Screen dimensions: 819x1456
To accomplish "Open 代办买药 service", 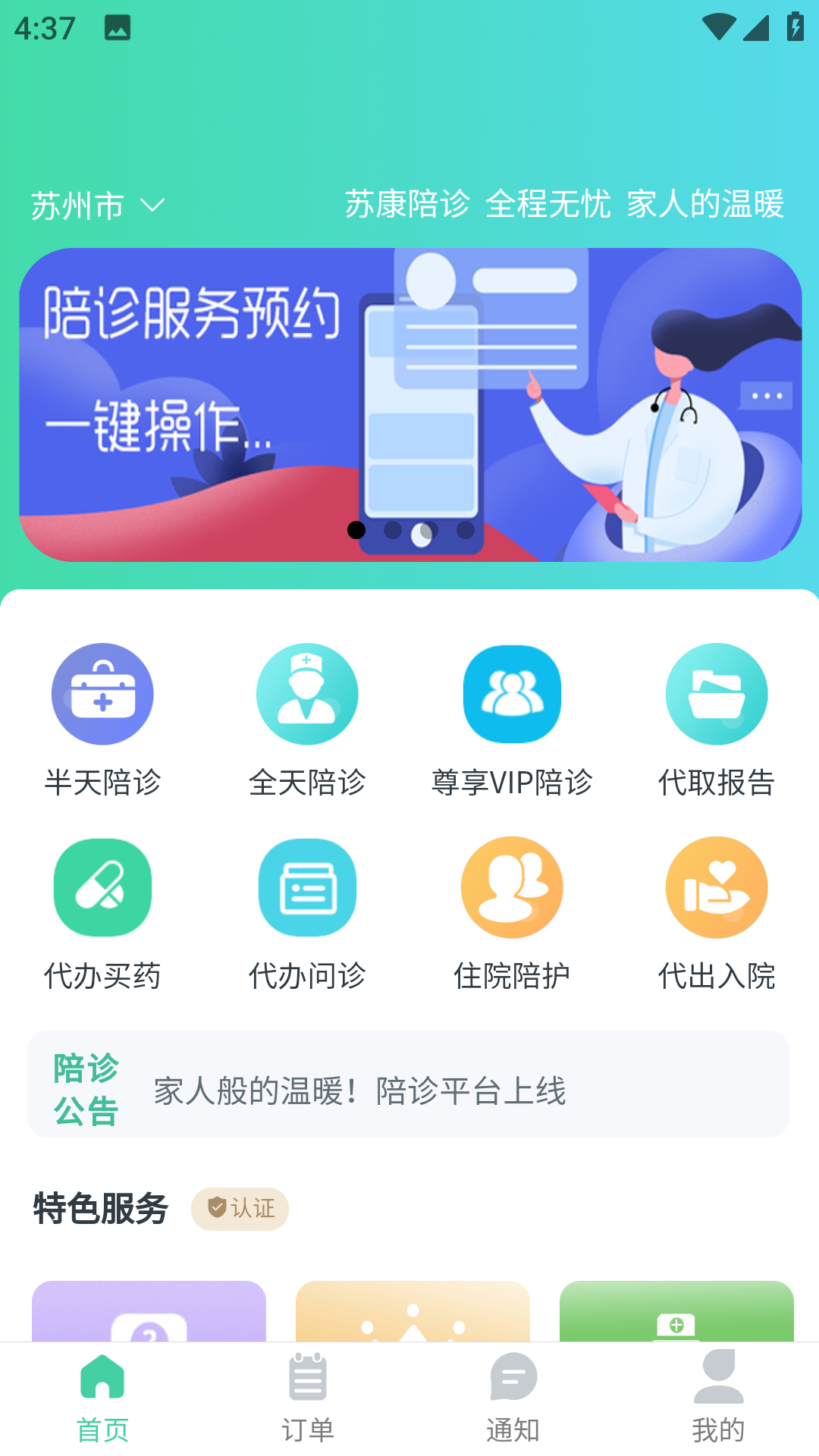I will click(x=102, y=913).
